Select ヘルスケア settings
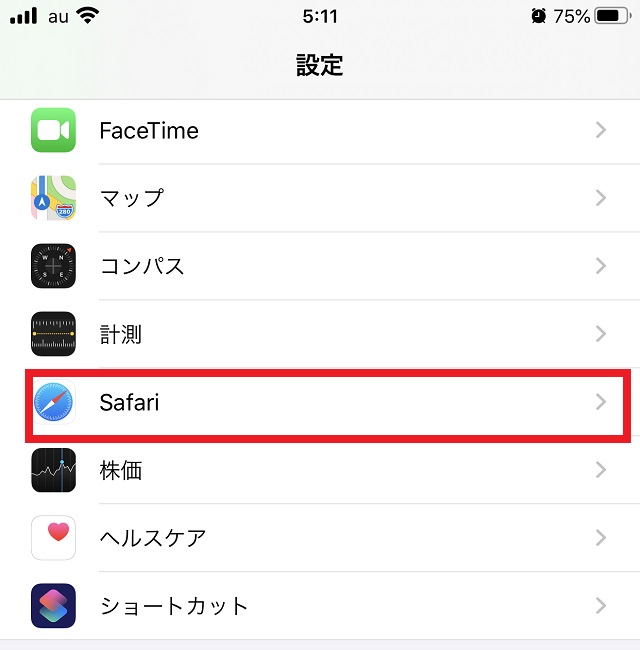 (x=320, y=538)
